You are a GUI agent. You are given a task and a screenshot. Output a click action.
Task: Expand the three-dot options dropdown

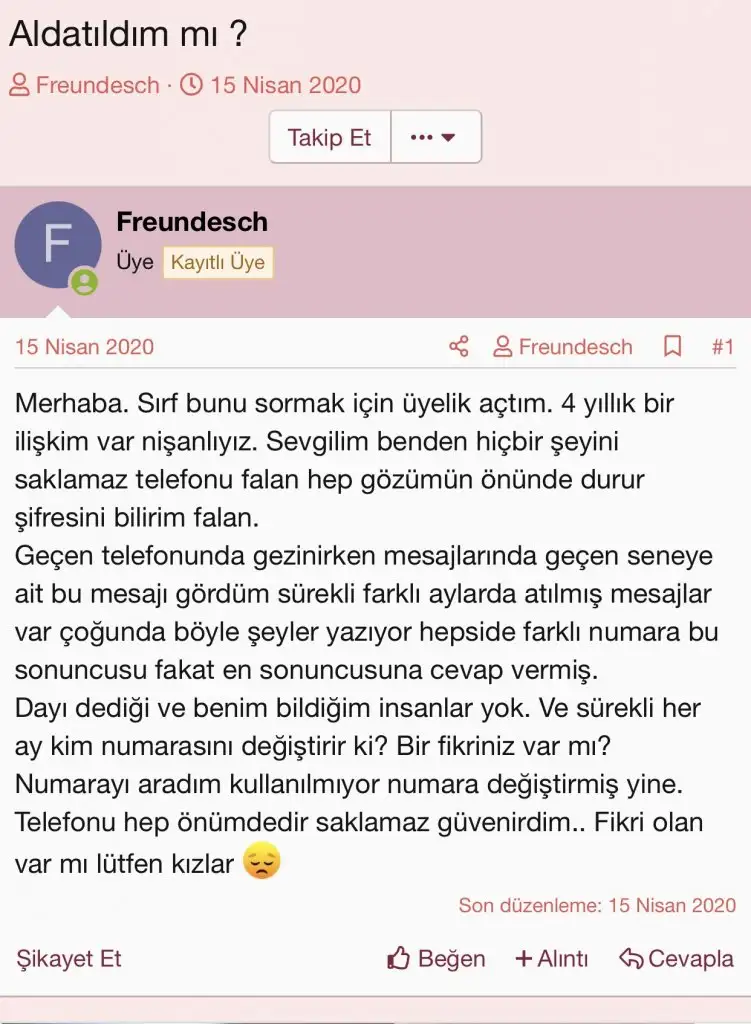[x=435, y=137]
